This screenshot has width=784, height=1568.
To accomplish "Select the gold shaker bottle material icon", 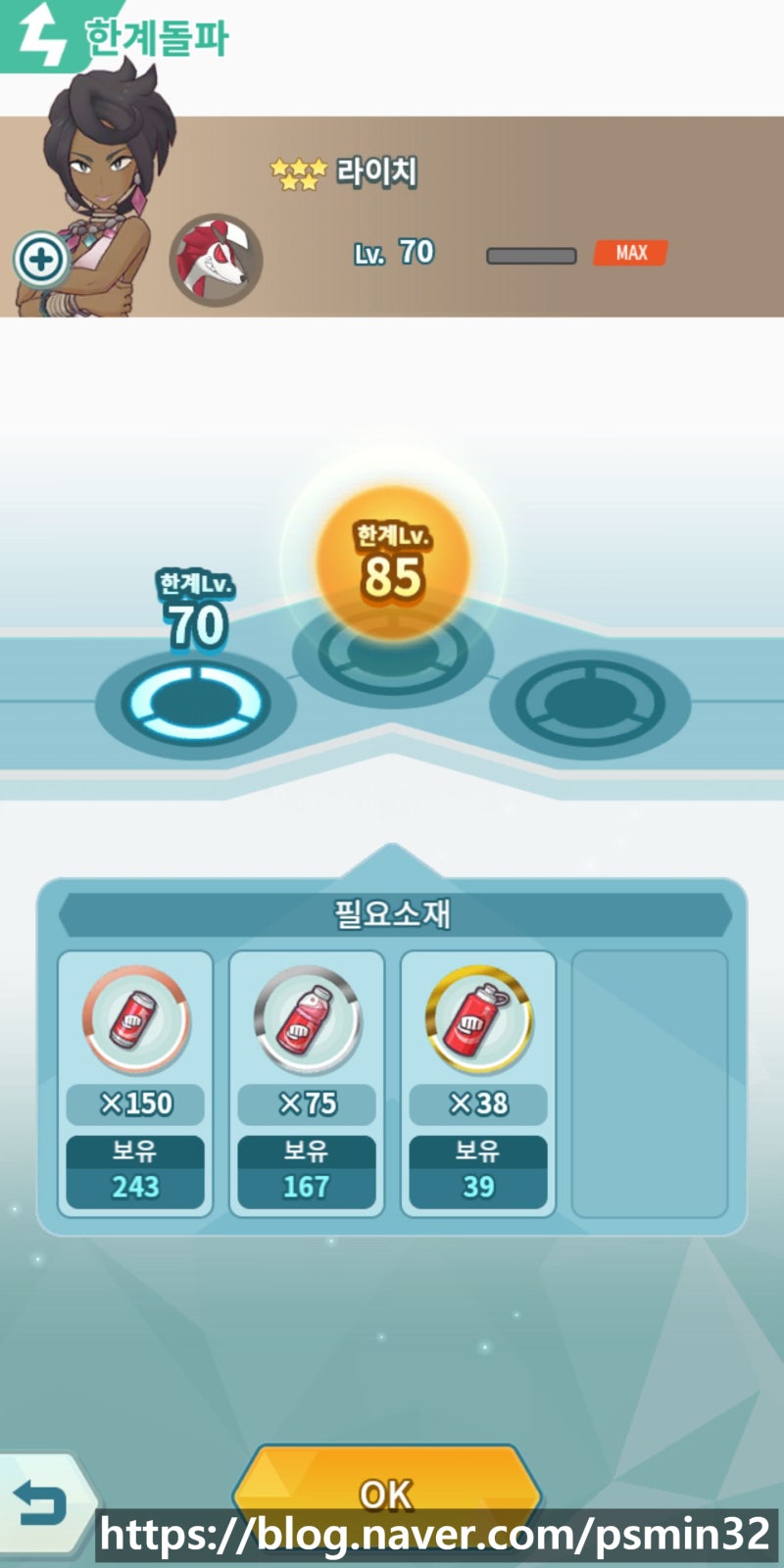I will [478, 1019].
